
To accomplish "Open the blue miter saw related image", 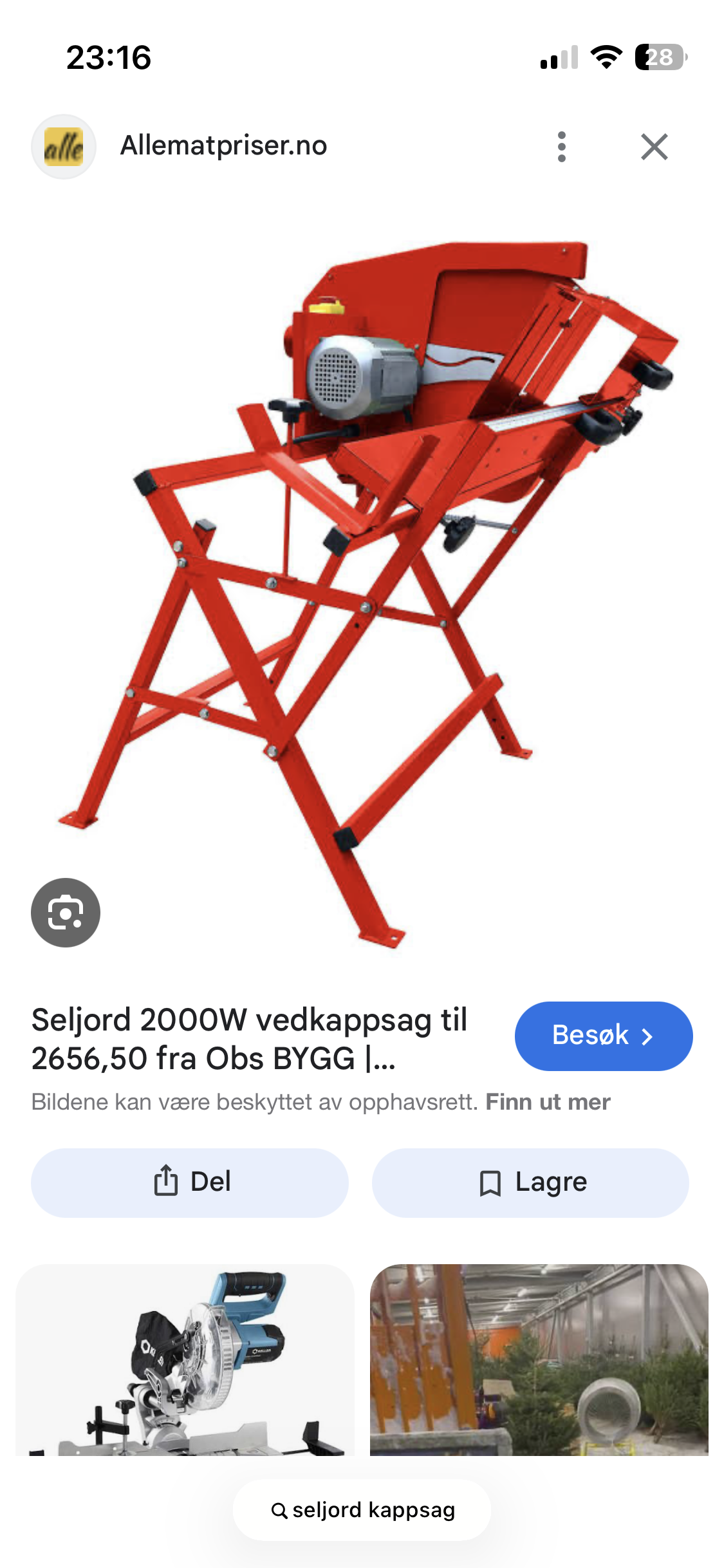I will (185, 1359).
